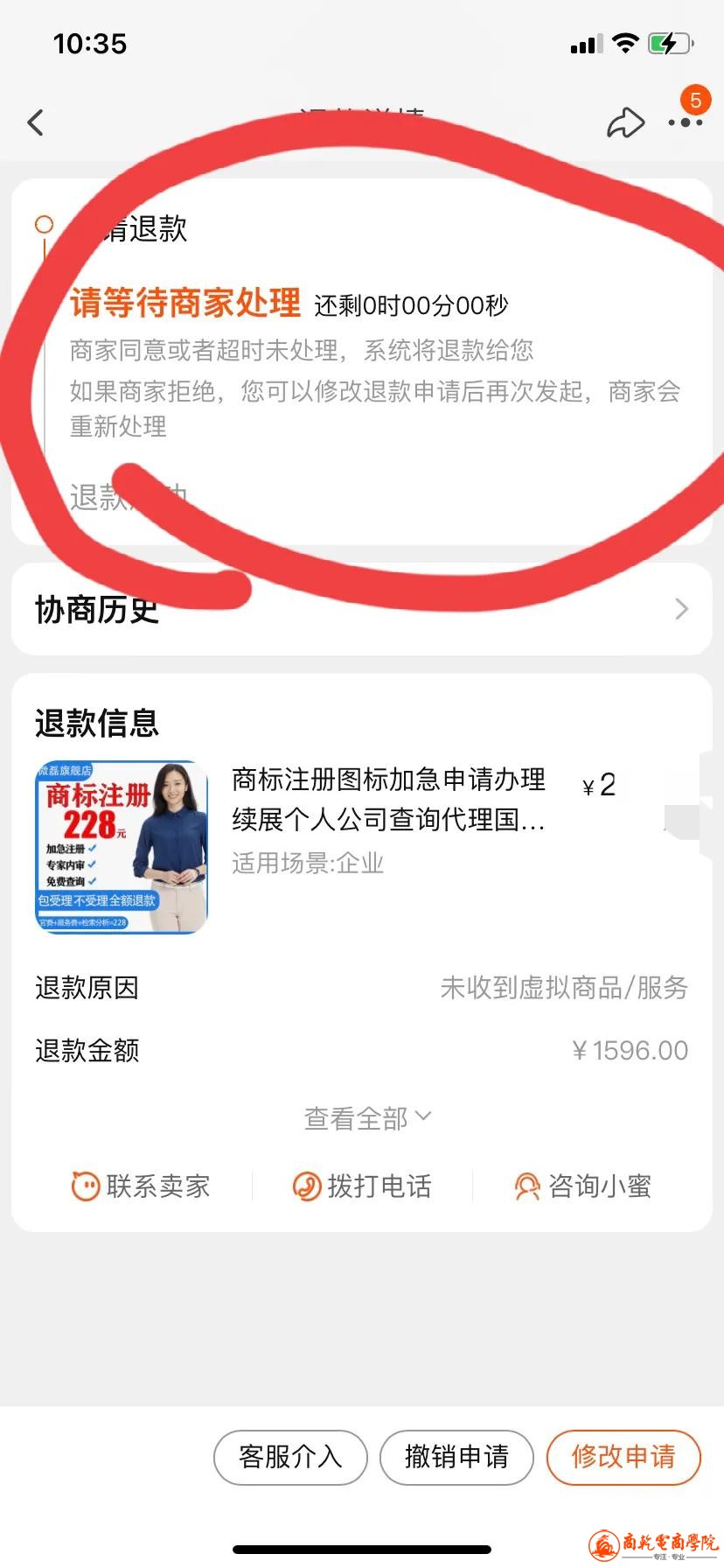The image size is (724, 1568).
Task: Contact seller via 联系卖家
Action: pyautogui.click(x=141, y=1186)
